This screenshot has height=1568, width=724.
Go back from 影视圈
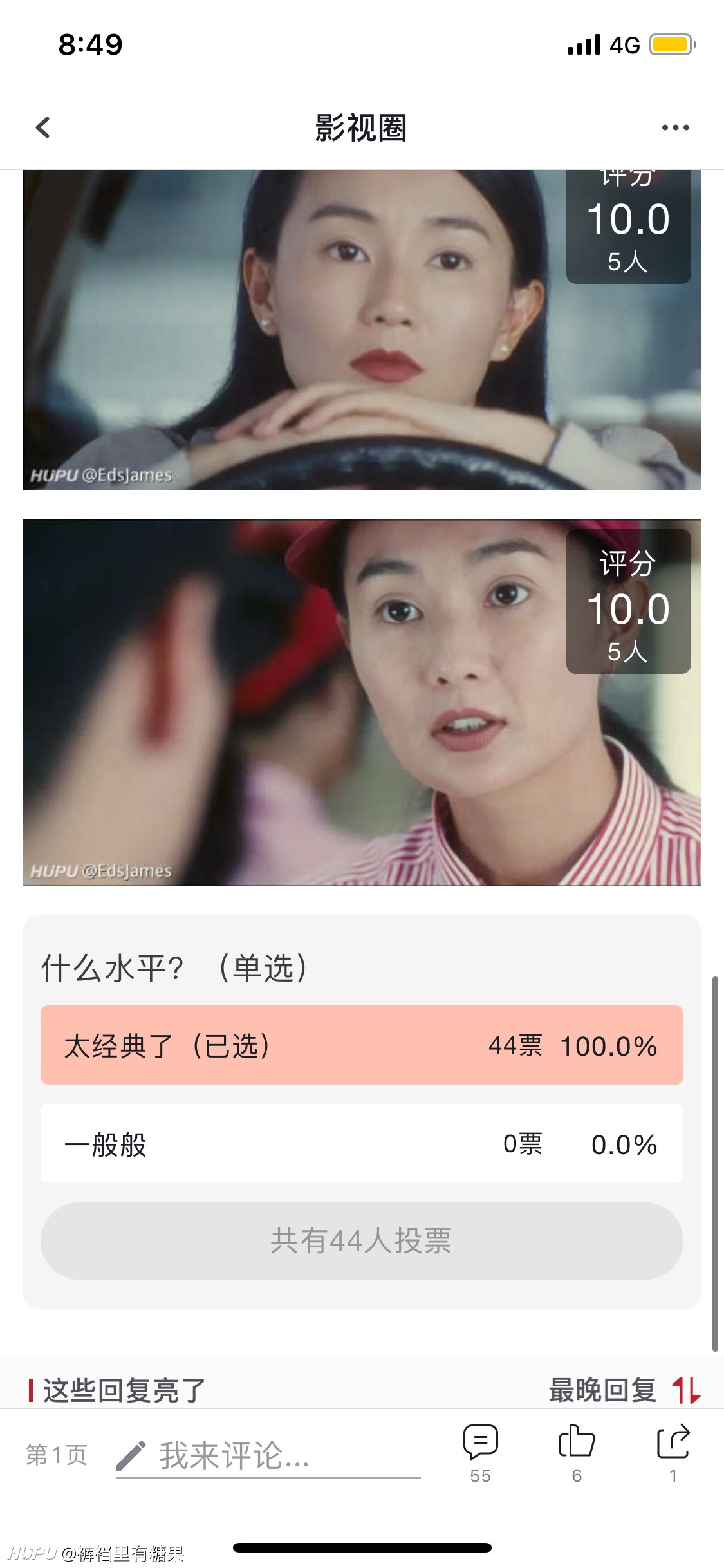pyautogui.click(x=42, y=127)
